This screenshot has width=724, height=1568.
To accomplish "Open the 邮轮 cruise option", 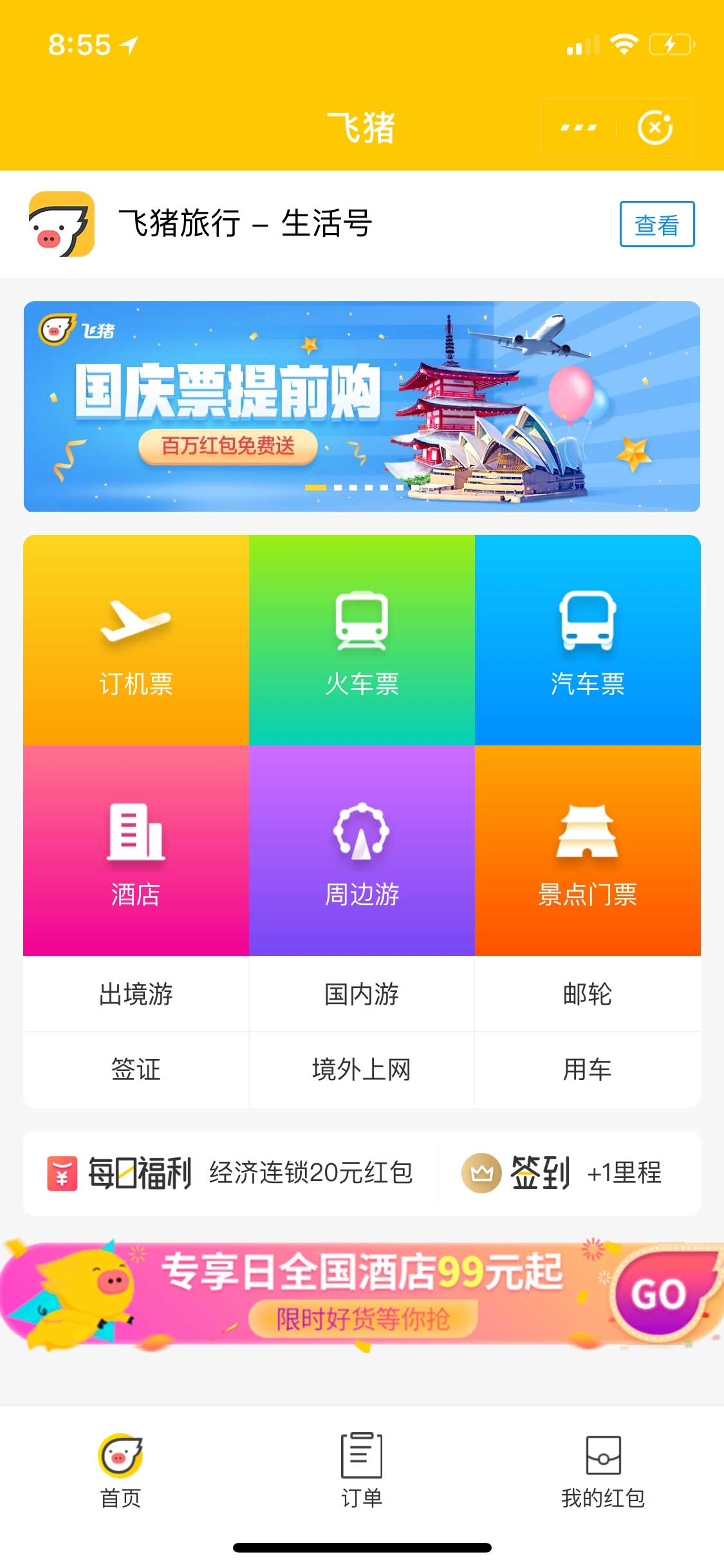I will 588,994.
